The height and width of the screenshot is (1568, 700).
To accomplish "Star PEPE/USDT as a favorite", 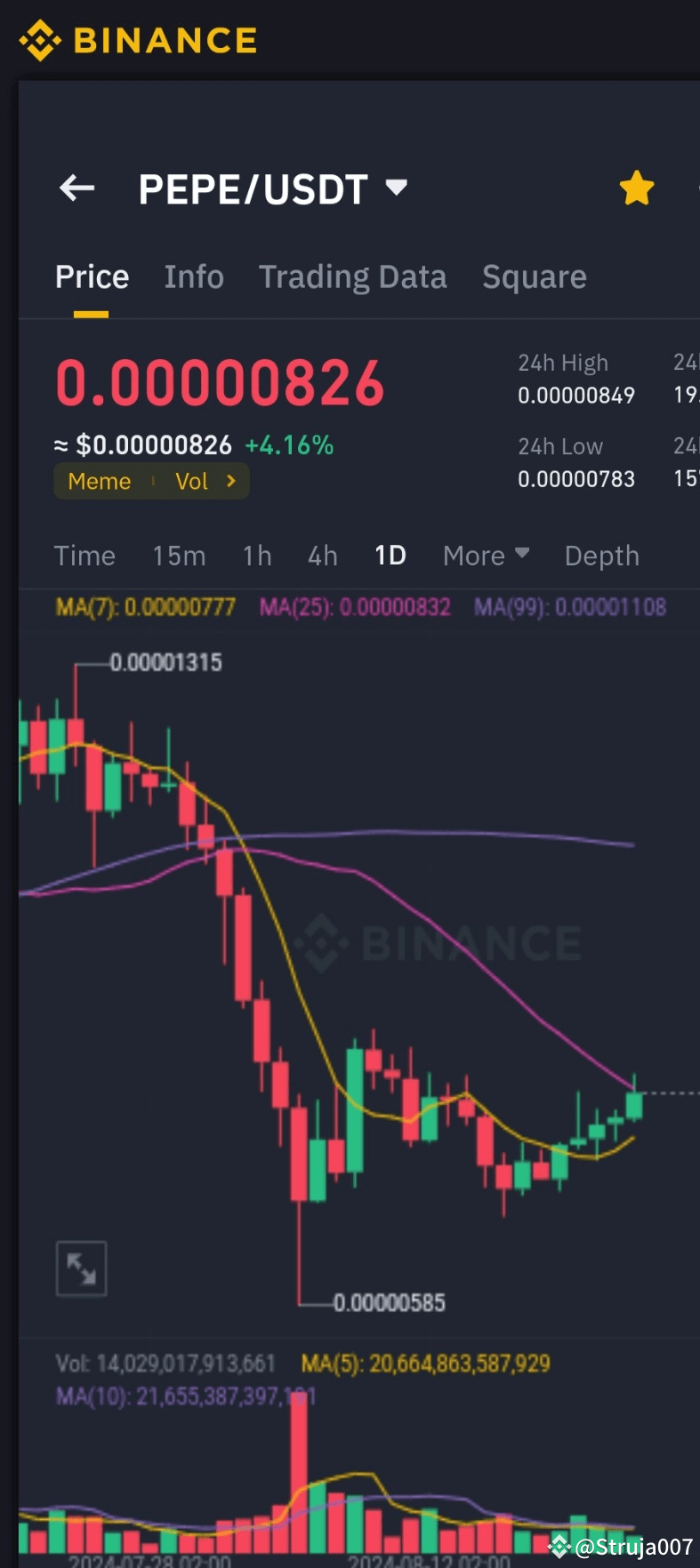I will tap(637, 188).
